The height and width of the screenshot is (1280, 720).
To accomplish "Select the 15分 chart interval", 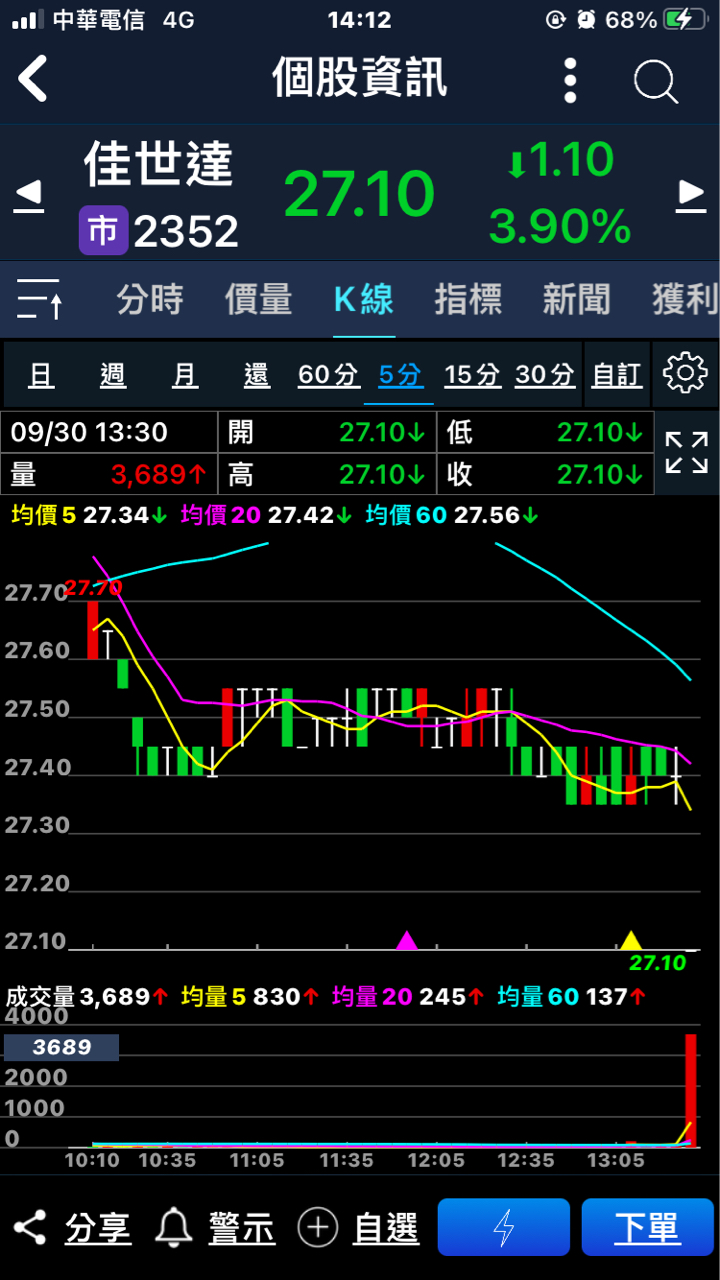I will [472, 375].
